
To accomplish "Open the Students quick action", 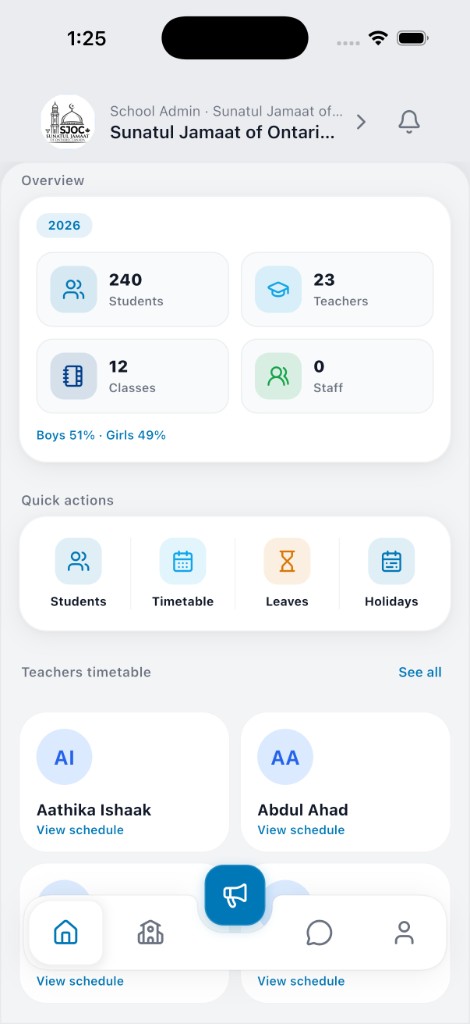I will [x=78, y=573].
